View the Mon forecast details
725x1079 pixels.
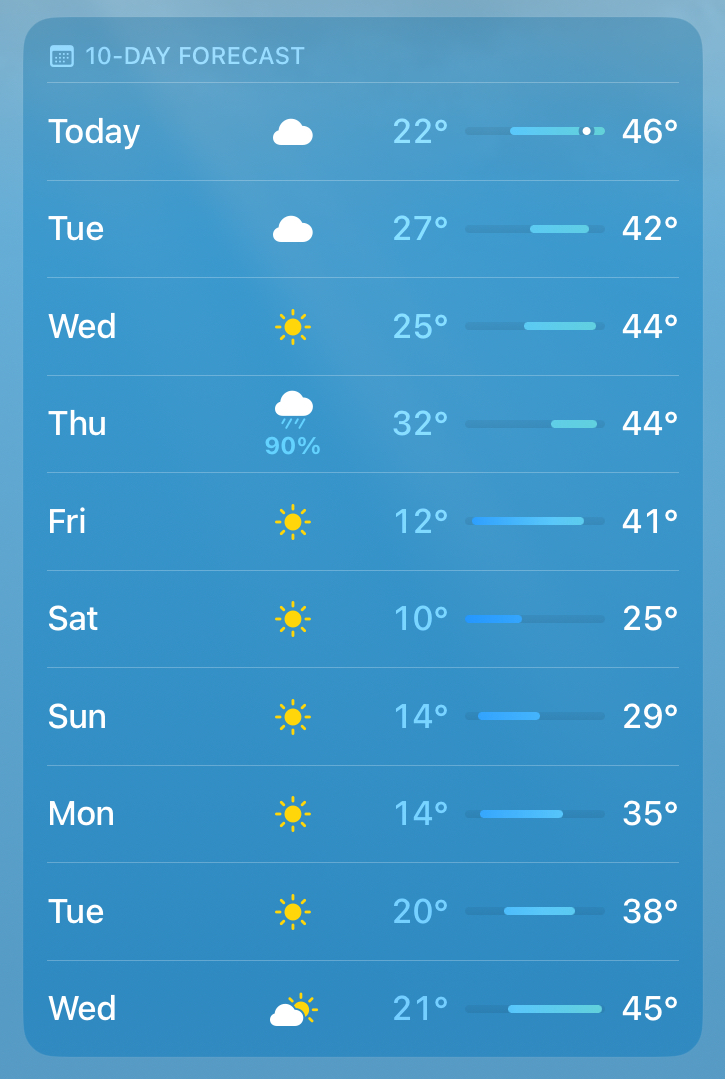(362, 814)
